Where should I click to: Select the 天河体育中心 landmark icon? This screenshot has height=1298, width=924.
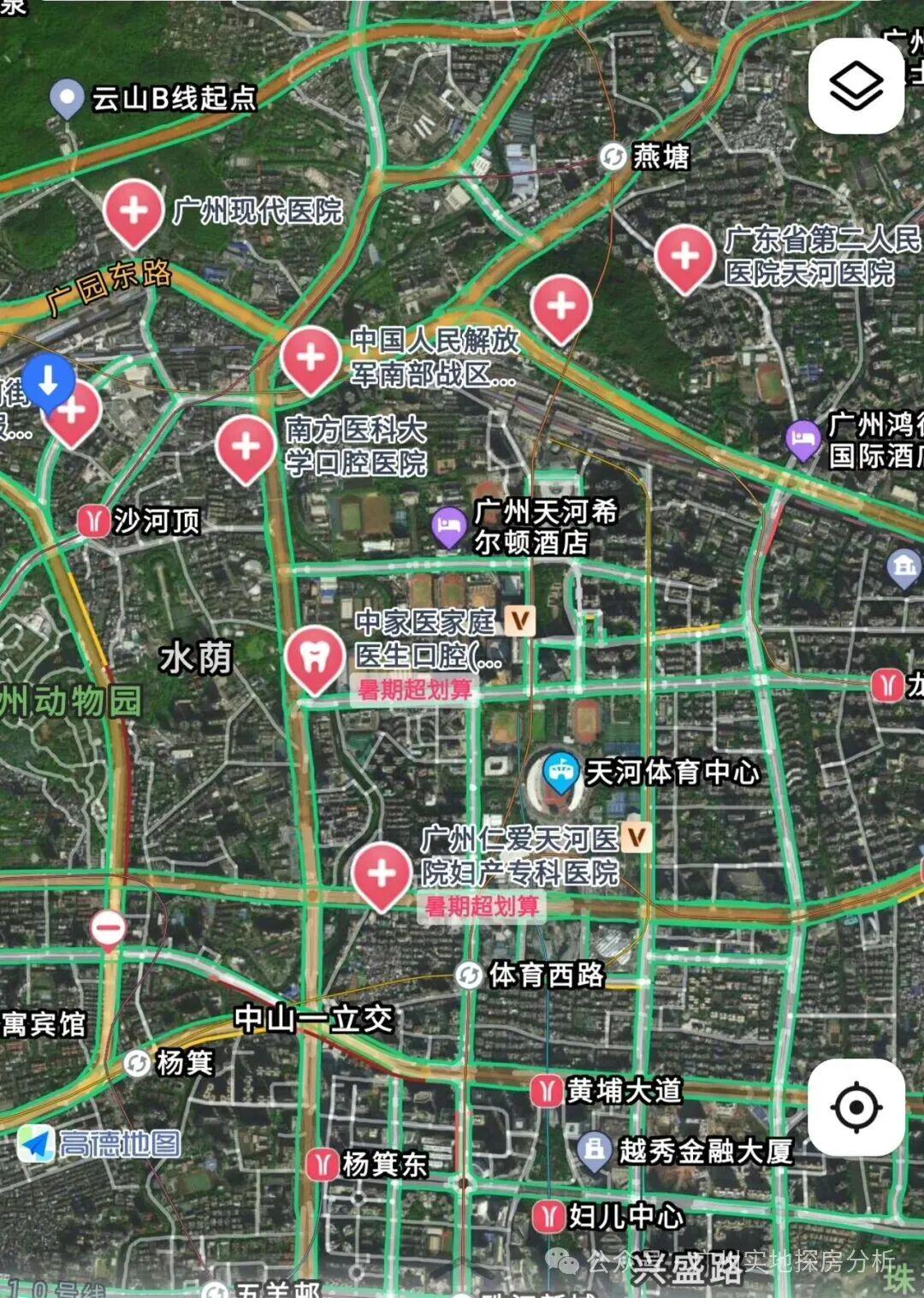pyautogui.click(x=558, y=773)
